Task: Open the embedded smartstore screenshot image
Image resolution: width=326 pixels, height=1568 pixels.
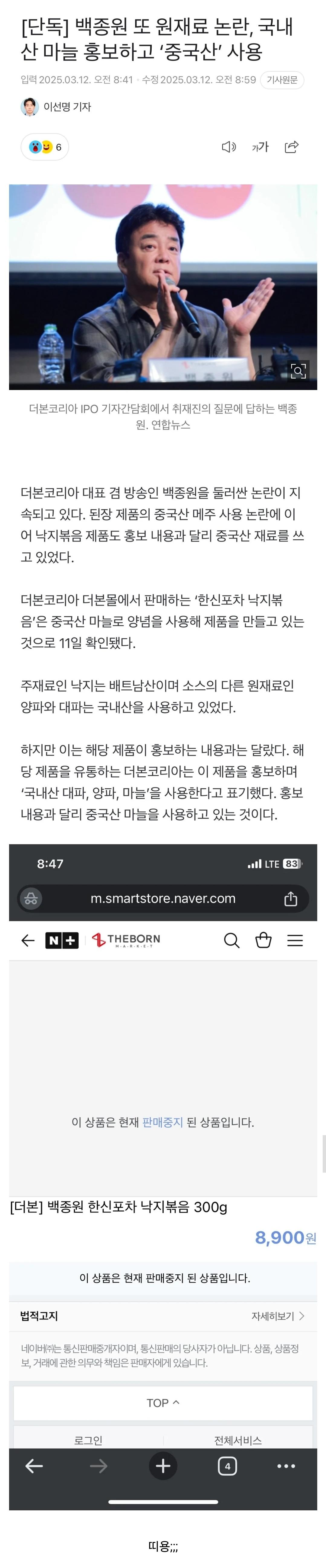Action: coord(163,1157)
